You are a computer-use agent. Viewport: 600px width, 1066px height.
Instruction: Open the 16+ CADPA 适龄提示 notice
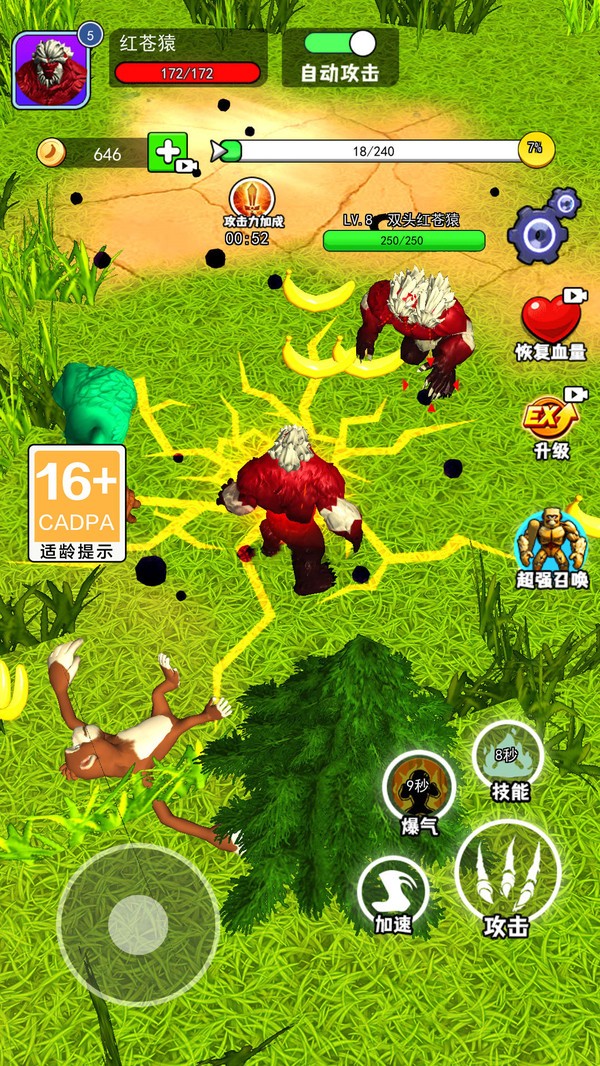point(77,503)
